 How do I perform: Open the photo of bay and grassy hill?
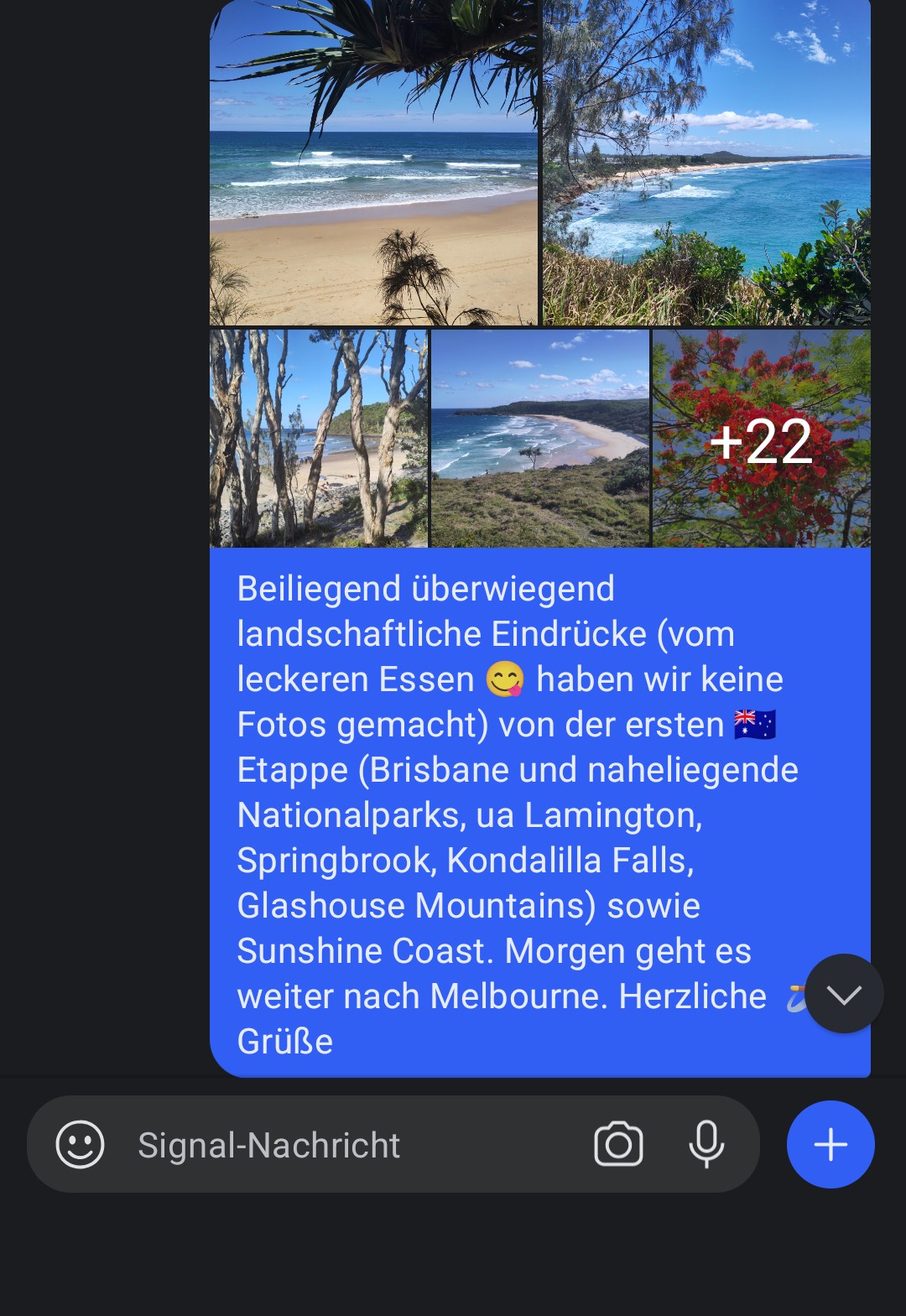coord(540,439)
